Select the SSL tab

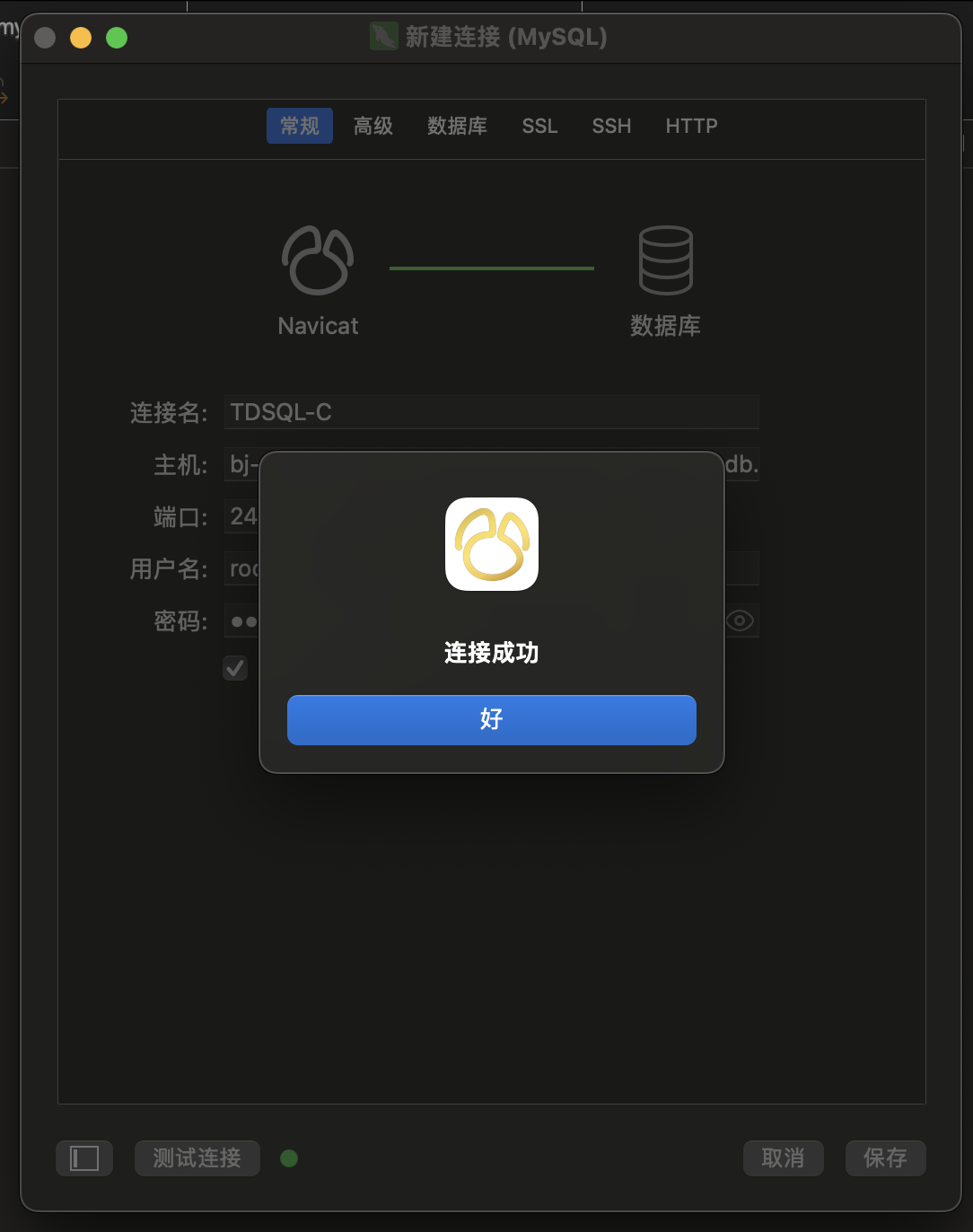click(x=539, y=126)
